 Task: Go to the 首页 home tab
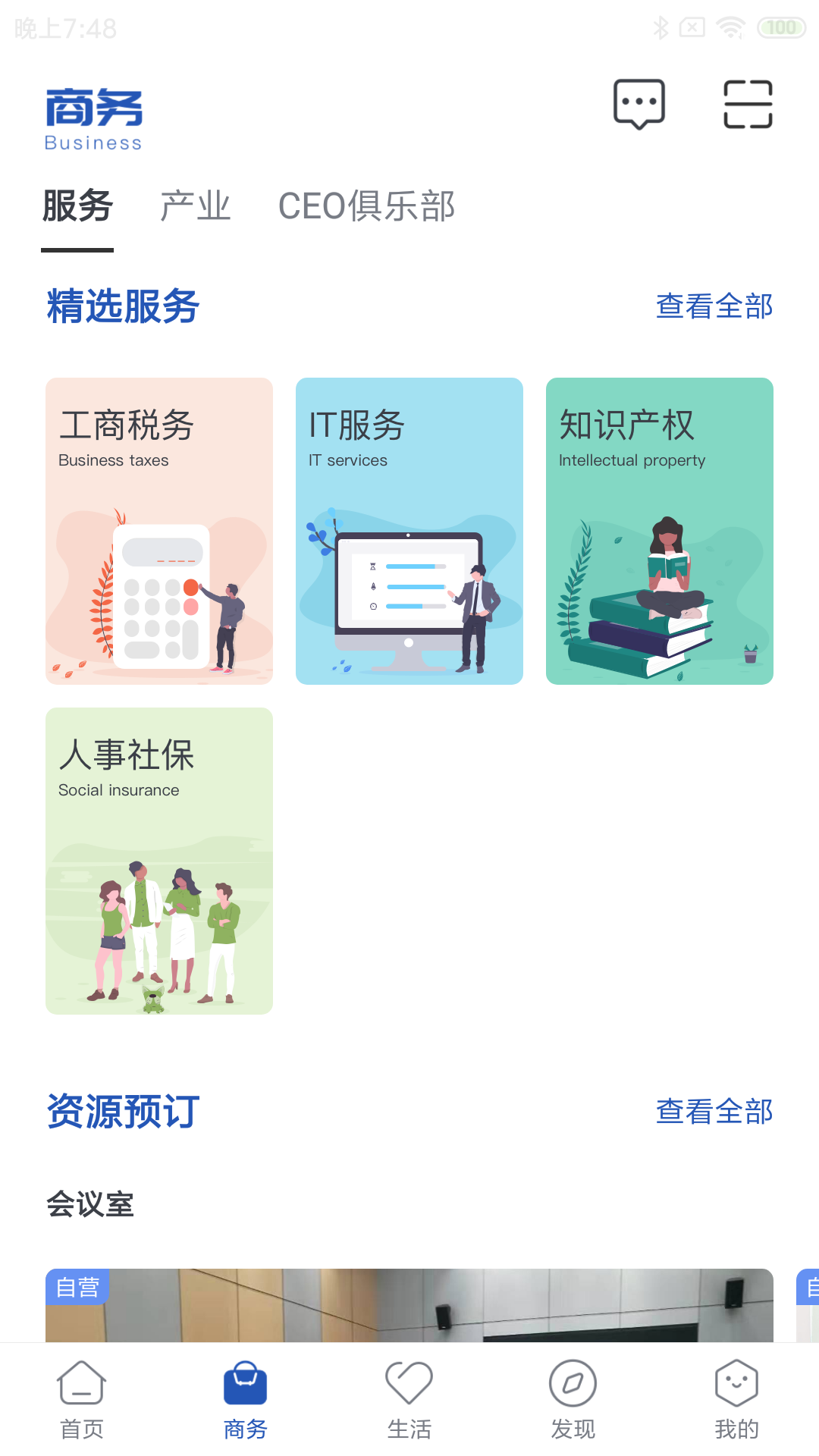coord(82,1400)
